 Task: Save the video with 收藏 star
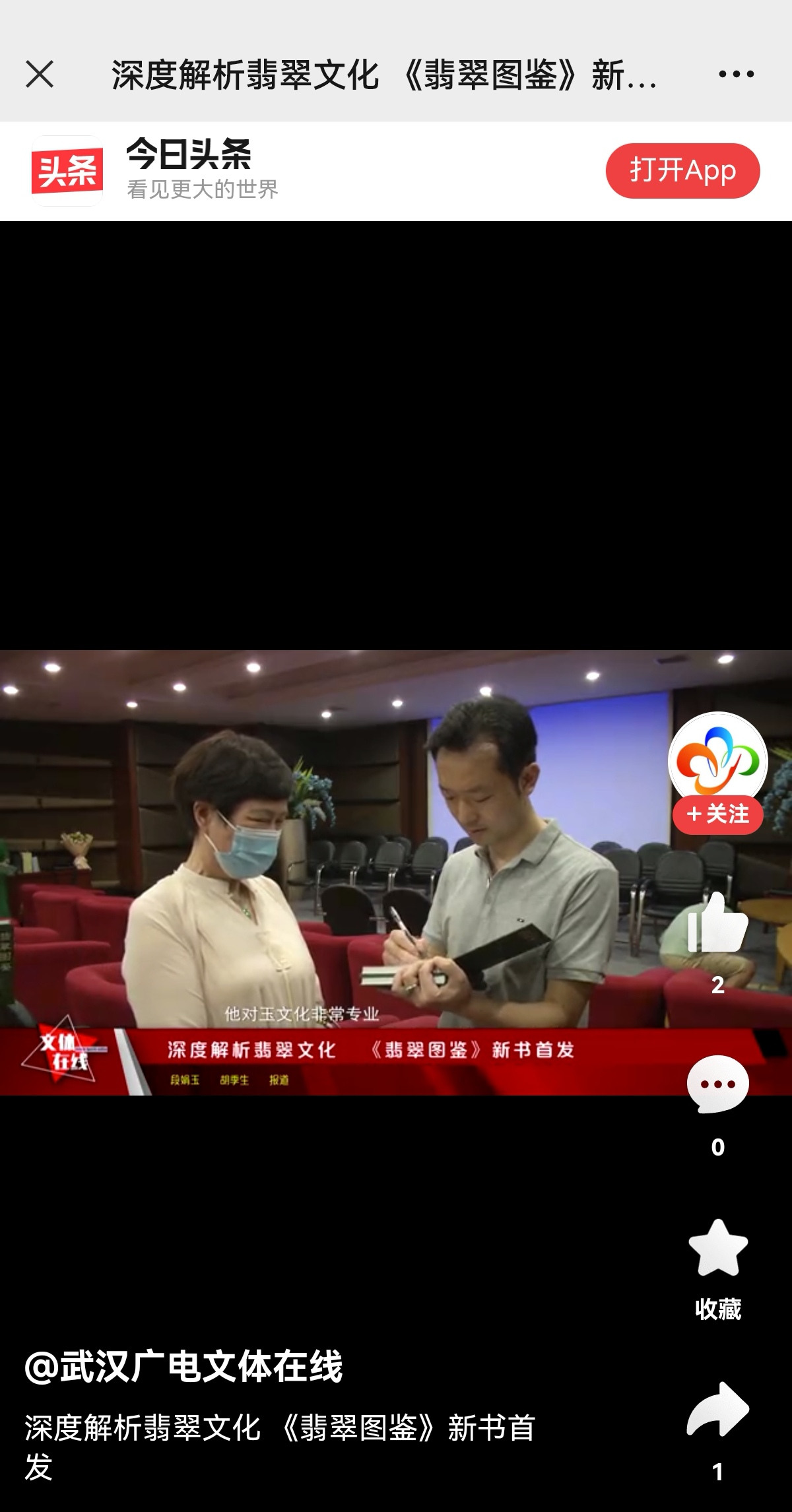coord(717,1249)
